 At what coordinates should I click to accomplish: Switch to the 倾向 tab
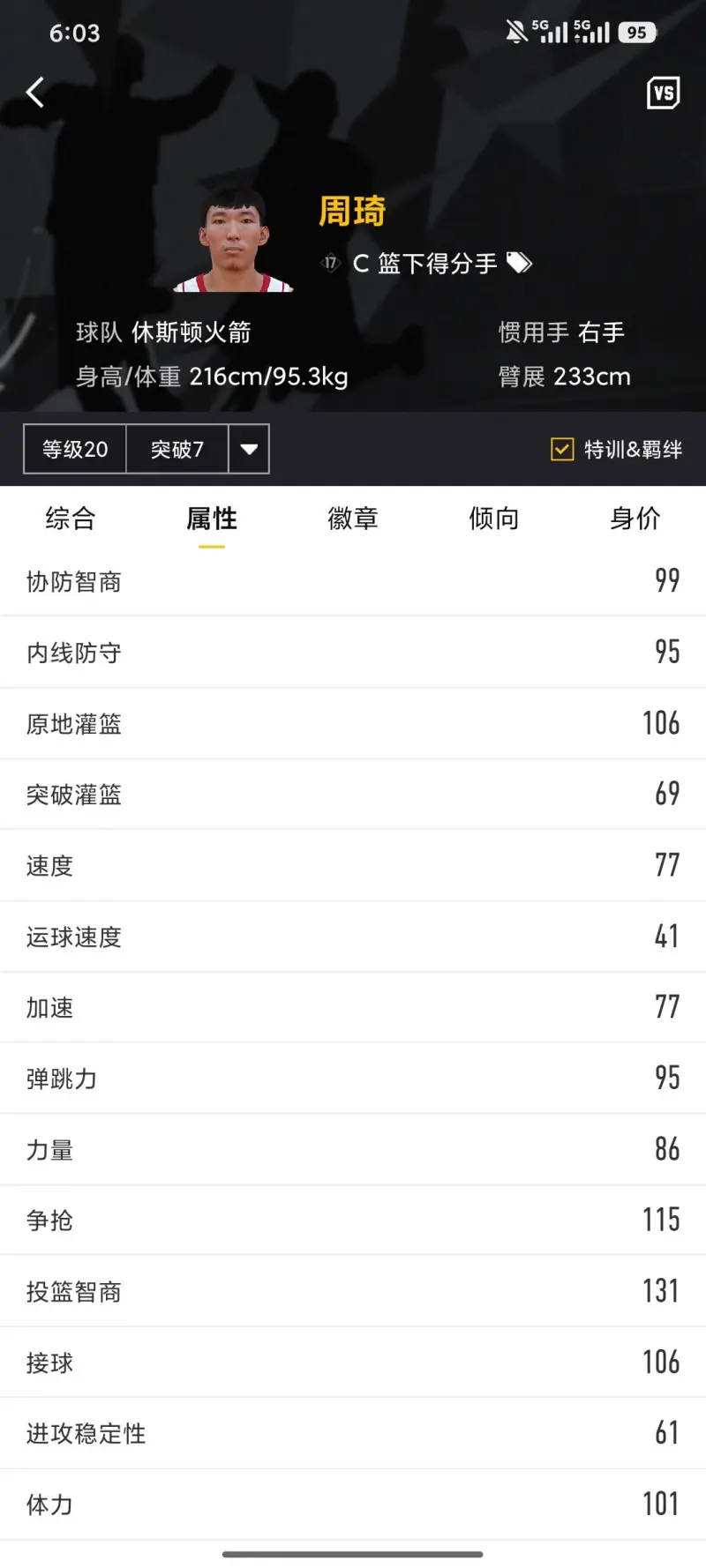493,519
